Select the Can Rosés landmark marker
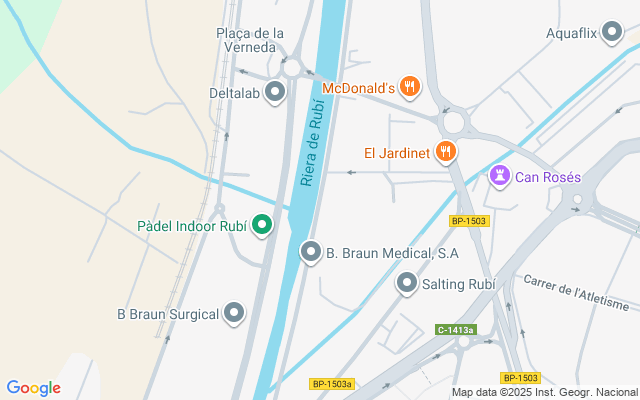The width and height of the screenshot is (640, 400). pos(499,177)
